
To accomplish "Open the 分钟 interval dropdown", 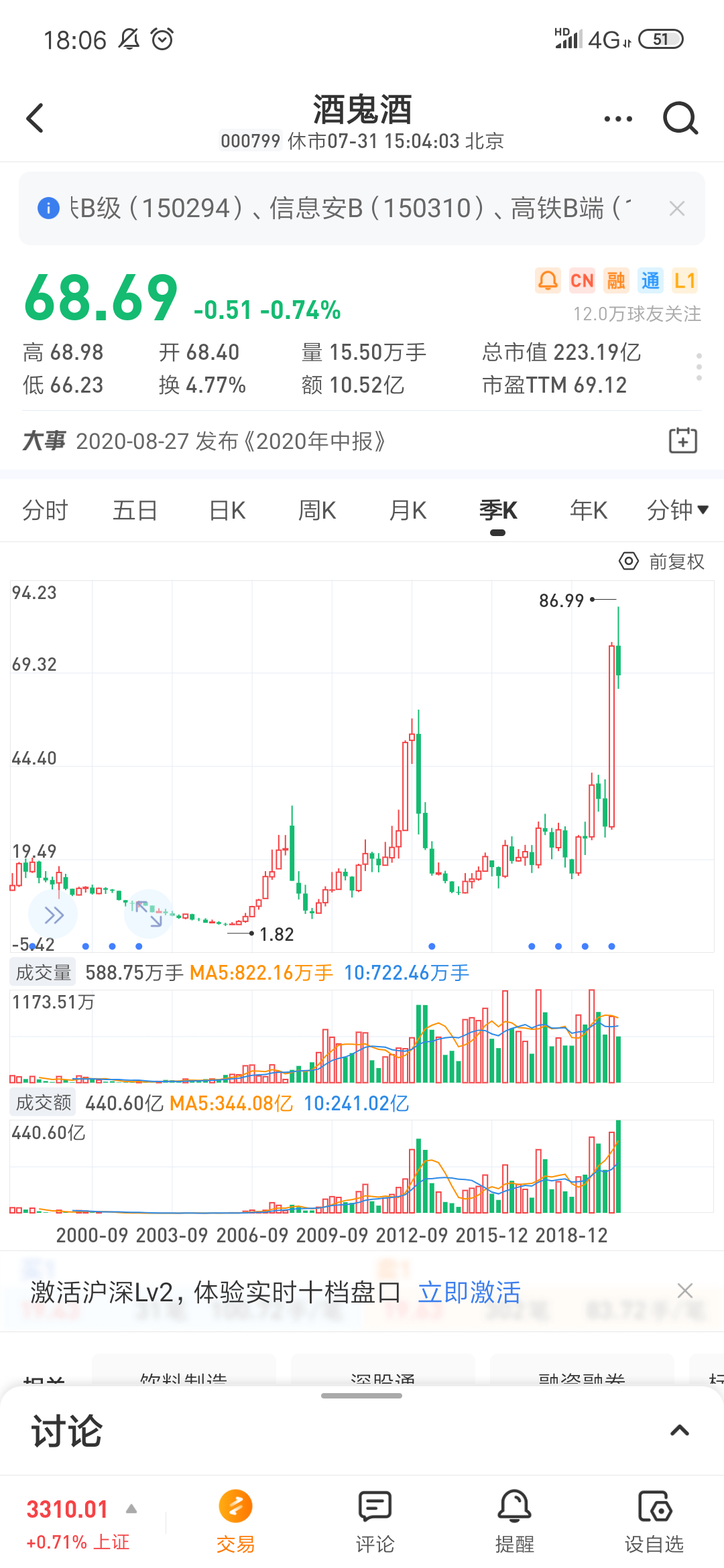I will (677, 511).
